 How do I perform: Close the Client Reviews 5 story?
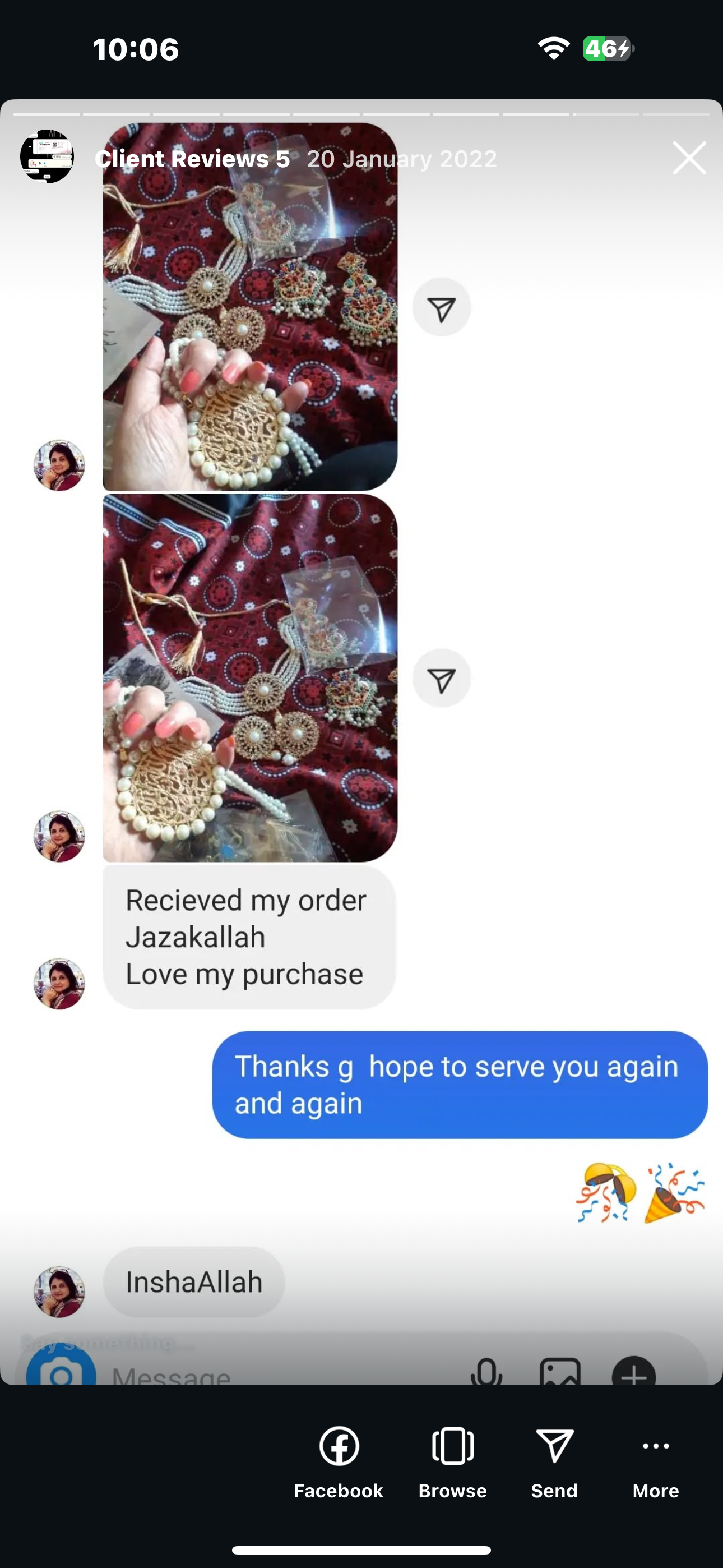tap(689, 158)
